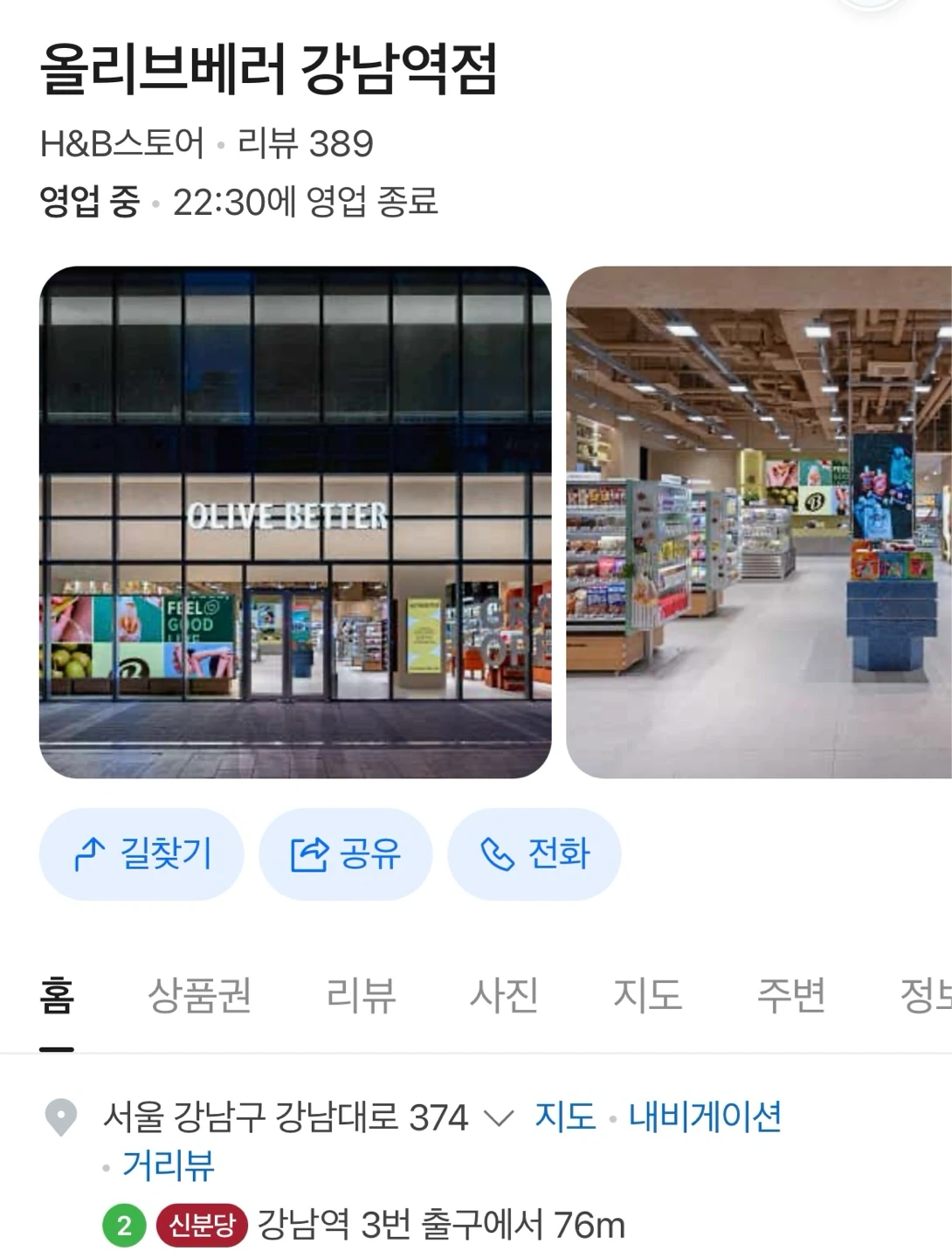Expand the address 서울 강남구 강남대로 374
Viewport: 952px width, 1258px height.
pyautogui.click(x=307, y=1117)
